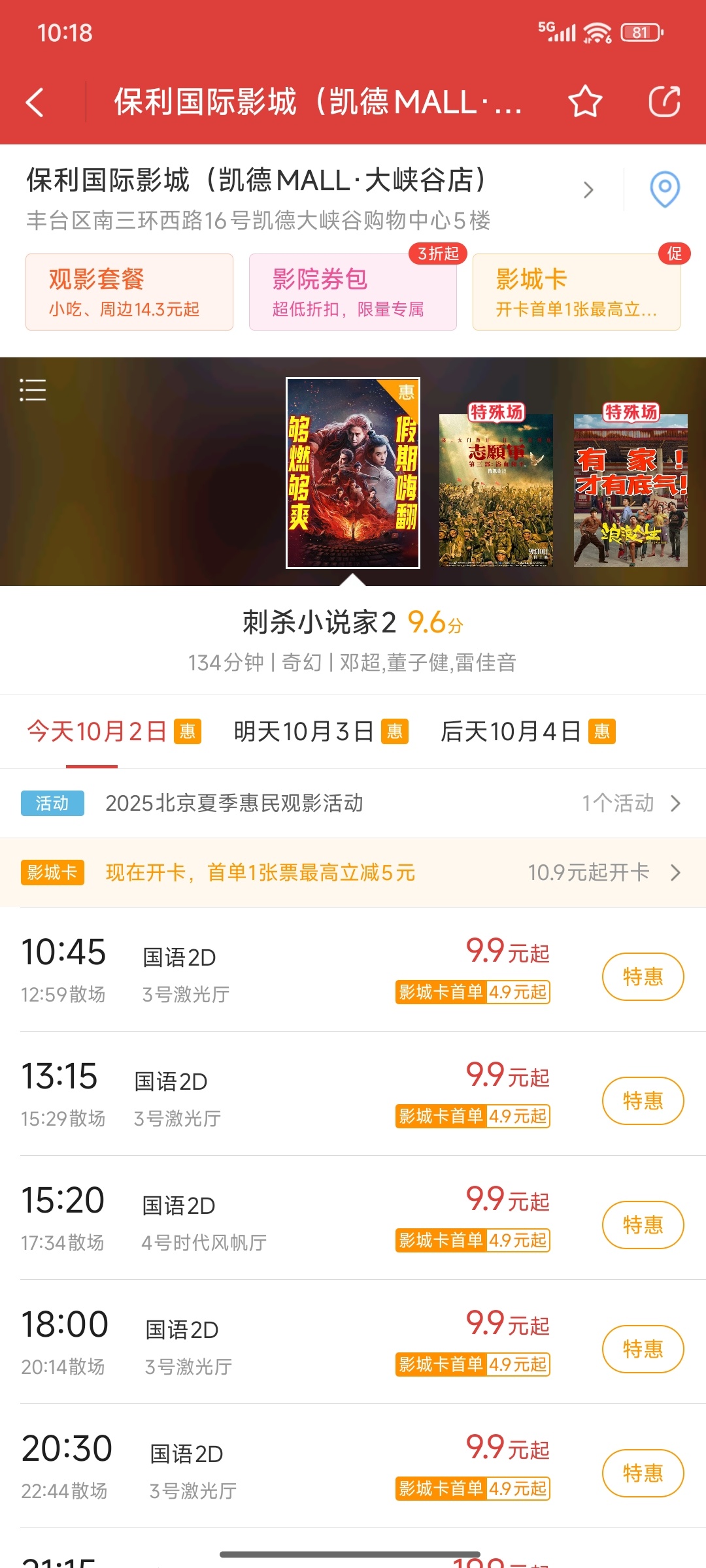
Task: Share this cinema page
Action: [664, 102]
